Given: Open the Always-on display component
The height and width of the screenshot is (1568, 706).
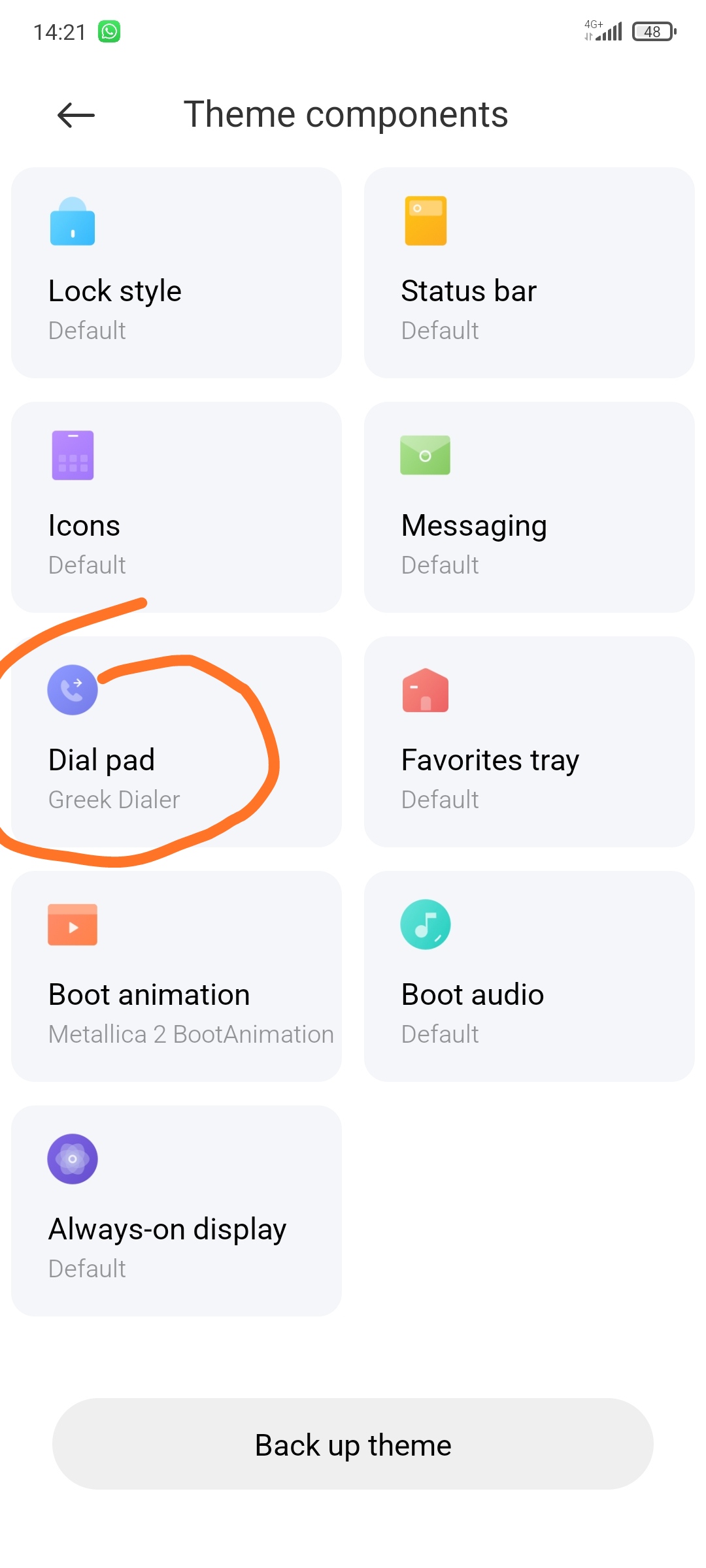Looking at the screenshot, I should click(176, 1211).
